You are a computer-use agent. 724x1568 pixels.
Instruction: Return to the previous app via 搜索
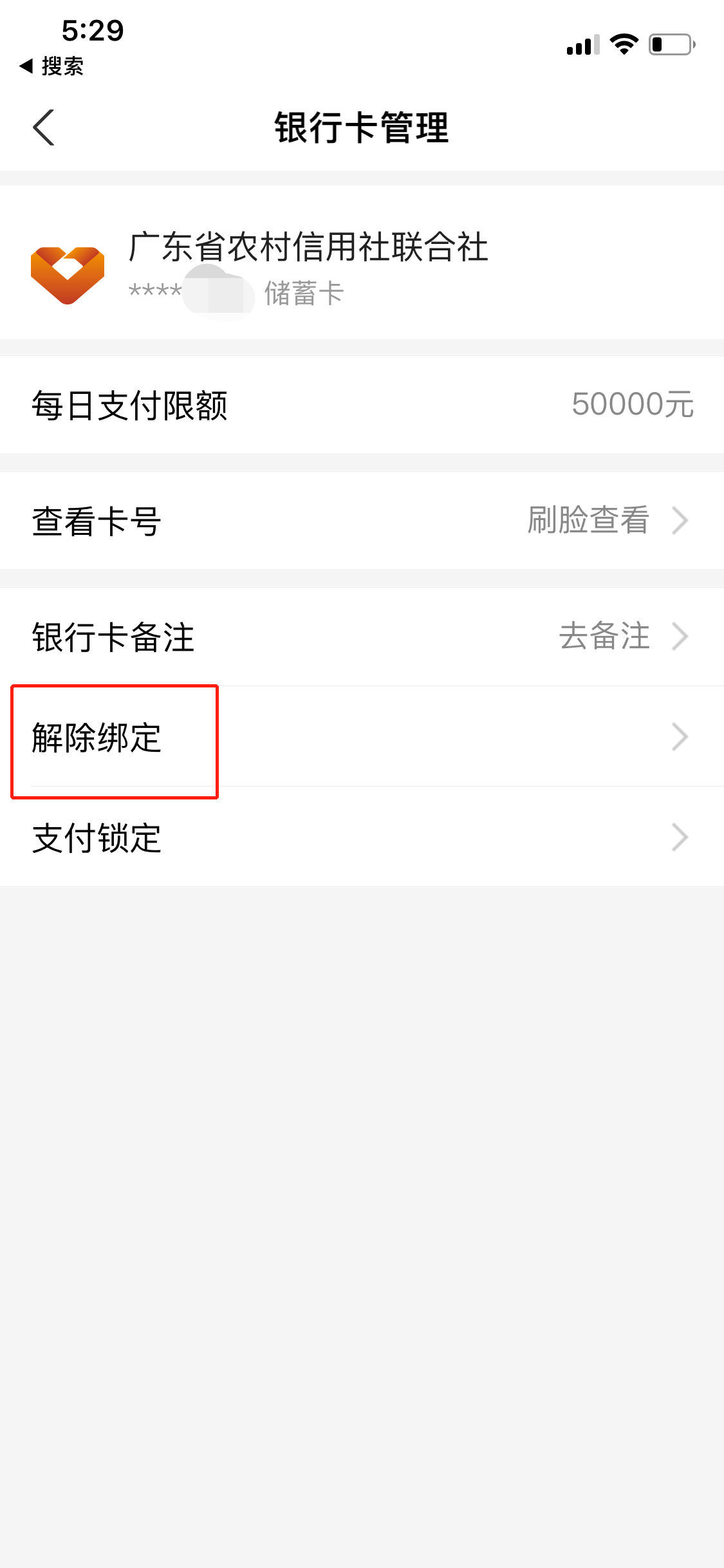tap(51, 66)
